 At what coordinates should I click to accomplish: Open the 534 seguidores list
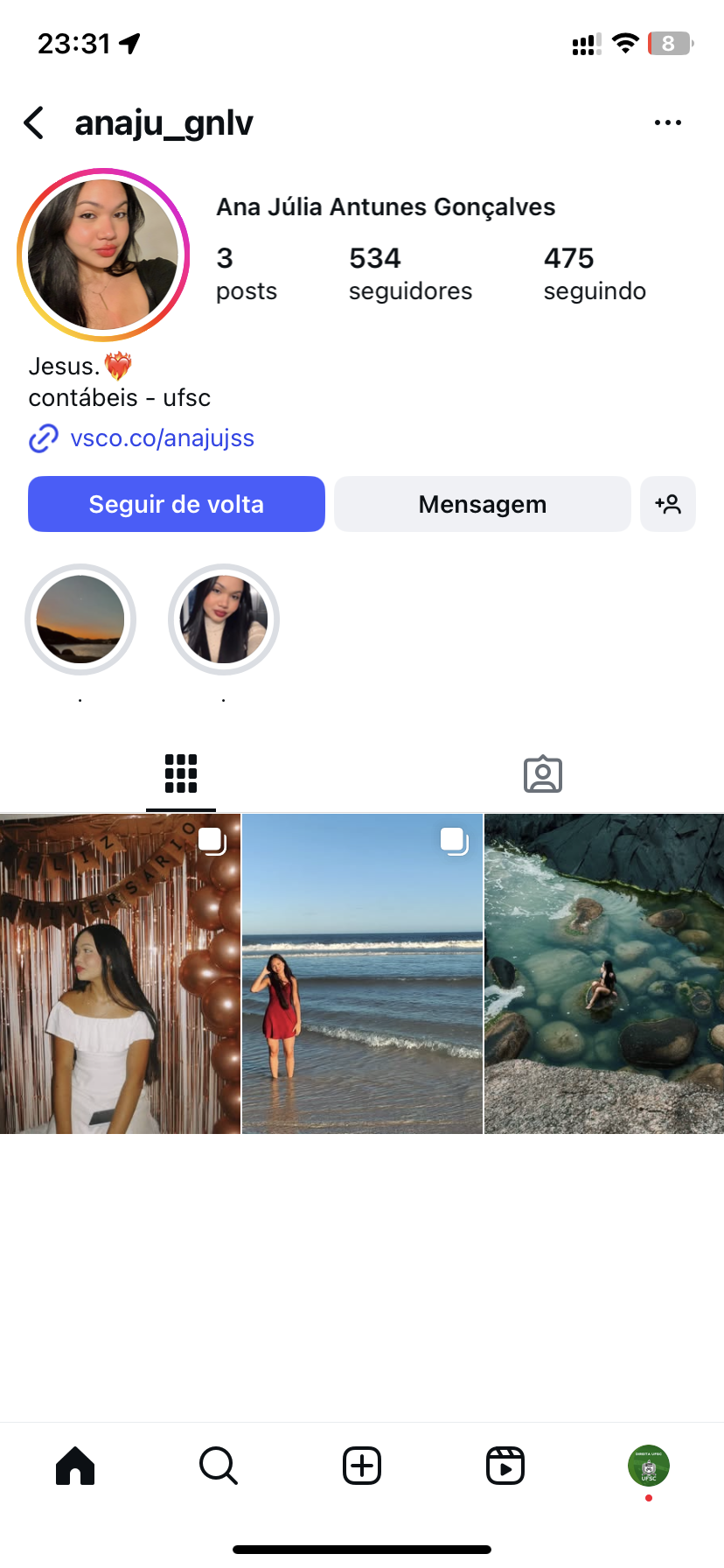coord(409,273)
